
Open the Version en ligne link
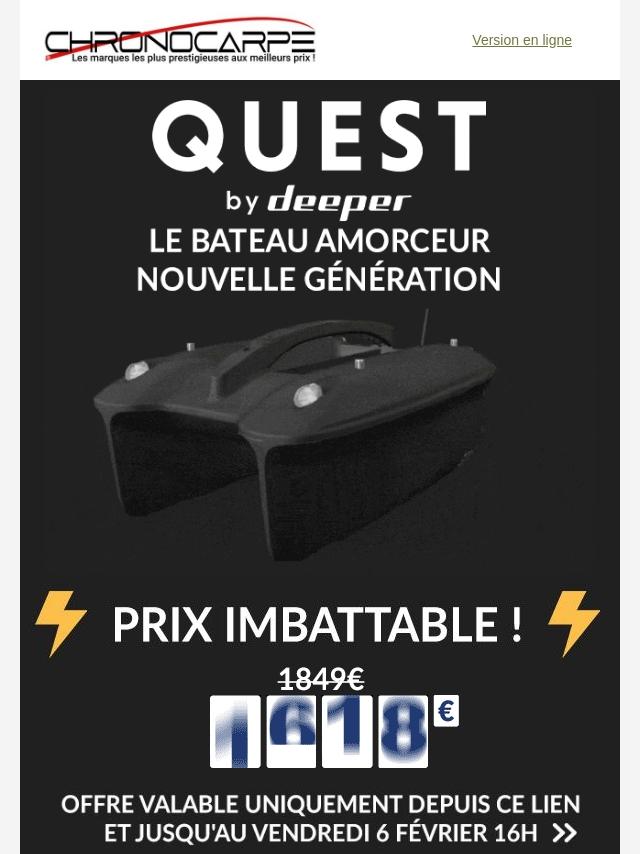click(x=521, y=40)
